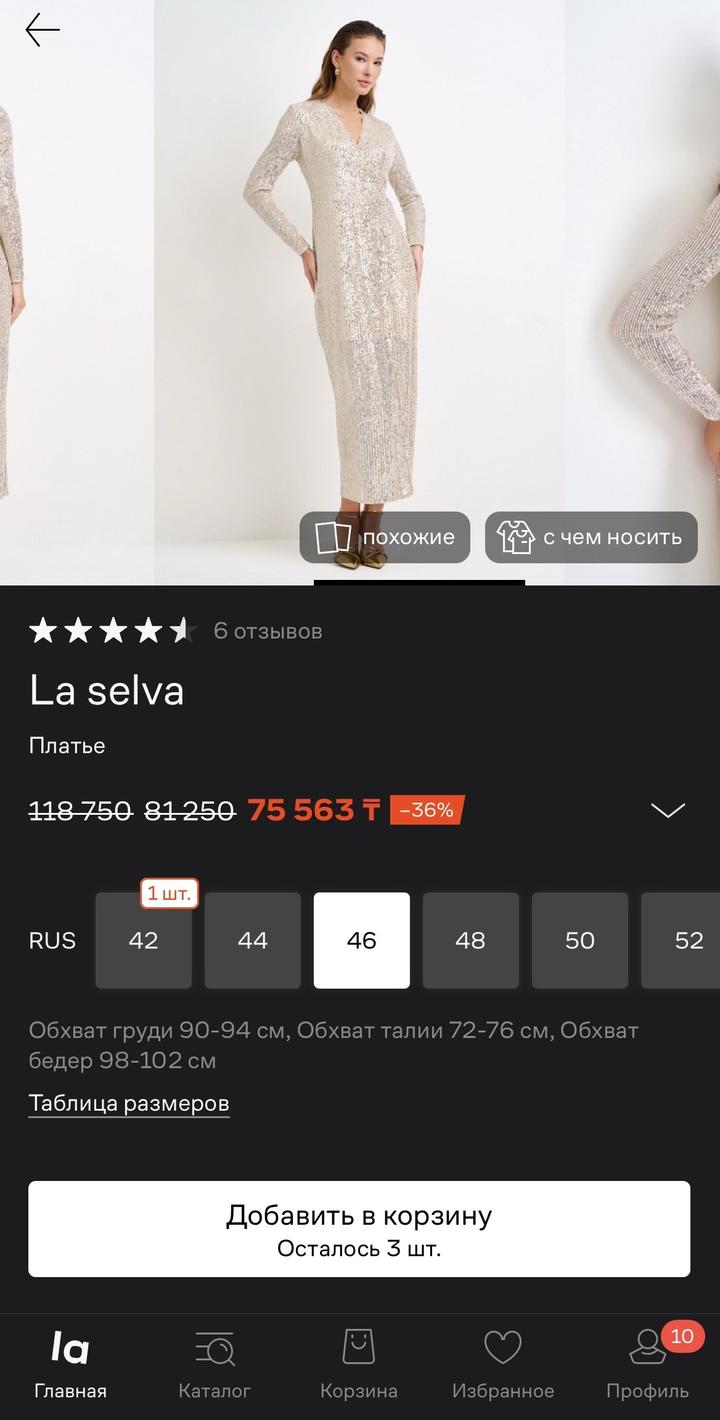Pick size 48
This screenshot has height=1420, width=720.
471,940
